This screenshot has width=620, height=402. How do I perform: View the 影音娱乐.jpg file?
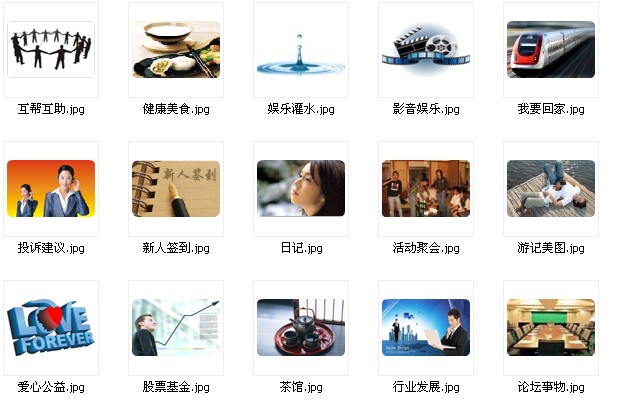[x=426, y=49]
